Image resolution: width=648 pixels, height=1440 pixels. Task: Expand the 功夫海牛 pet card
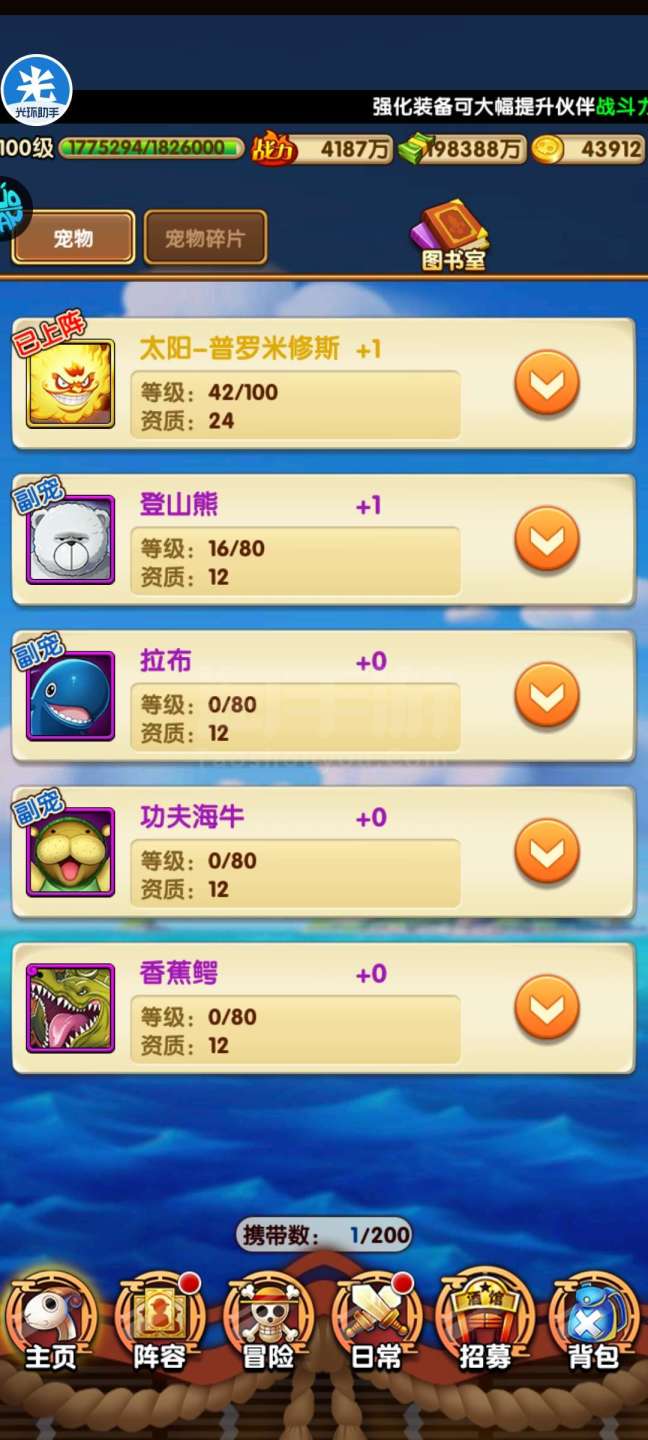click(547, 851)
